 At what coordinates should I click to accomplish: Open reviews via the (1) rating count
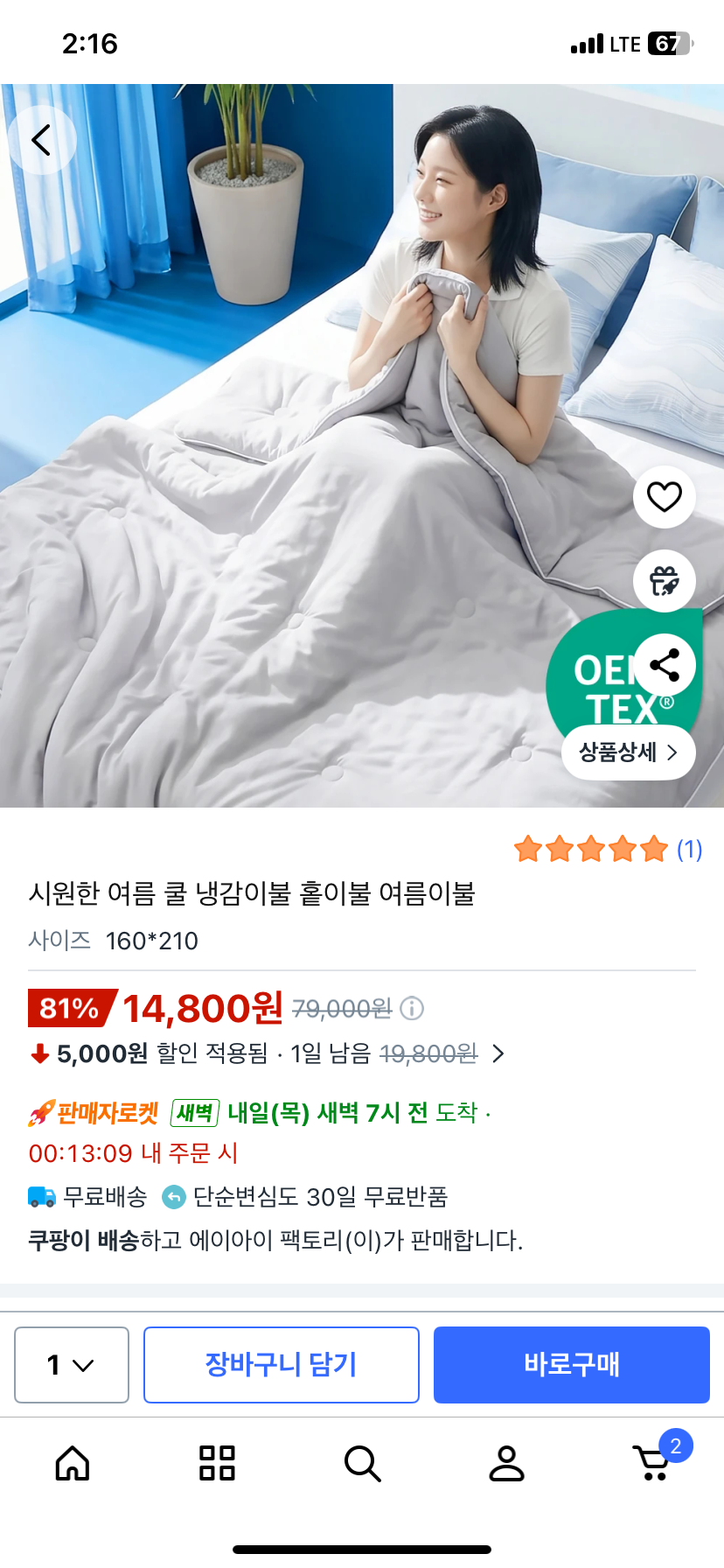click(x=689, y=849)
